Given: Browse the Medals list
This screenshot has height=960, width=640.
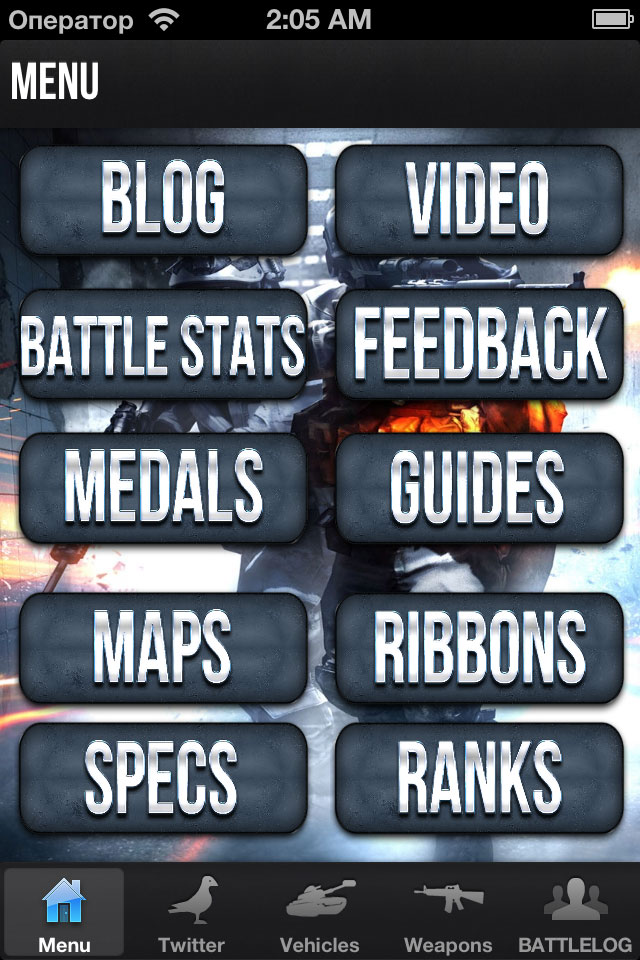Looking at the screenshot, I should click(163, 487).
